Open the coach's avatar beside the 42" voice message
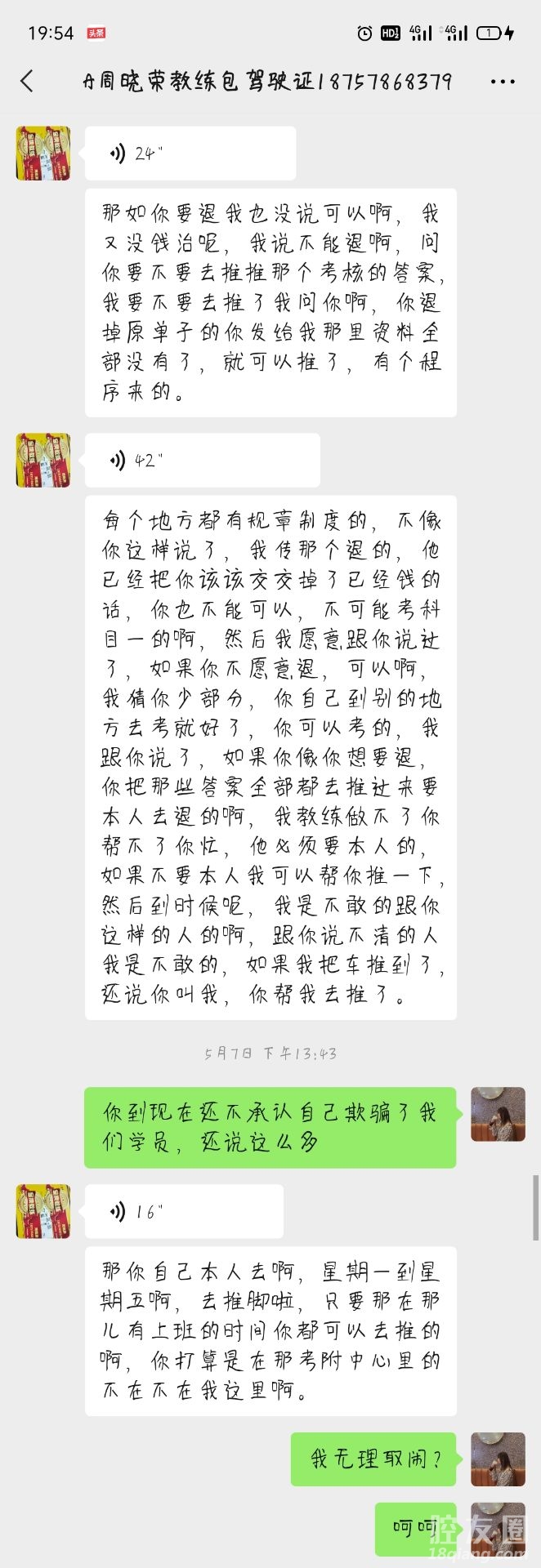Image resolution: width=541 pixels, height=1568 pixels. 43,461
